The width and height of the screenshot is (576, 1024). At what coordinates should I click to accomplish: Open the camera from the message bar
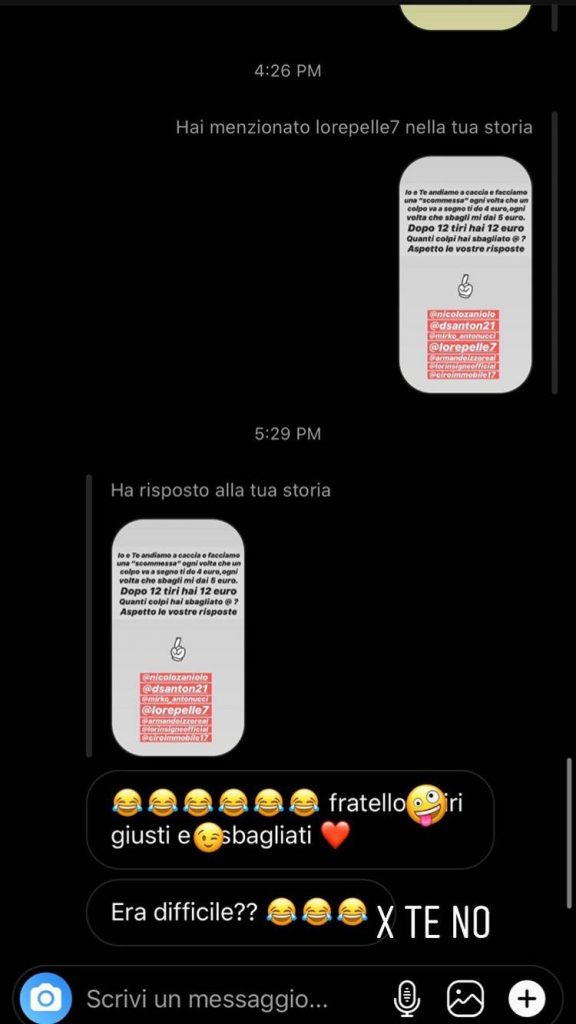46,998
